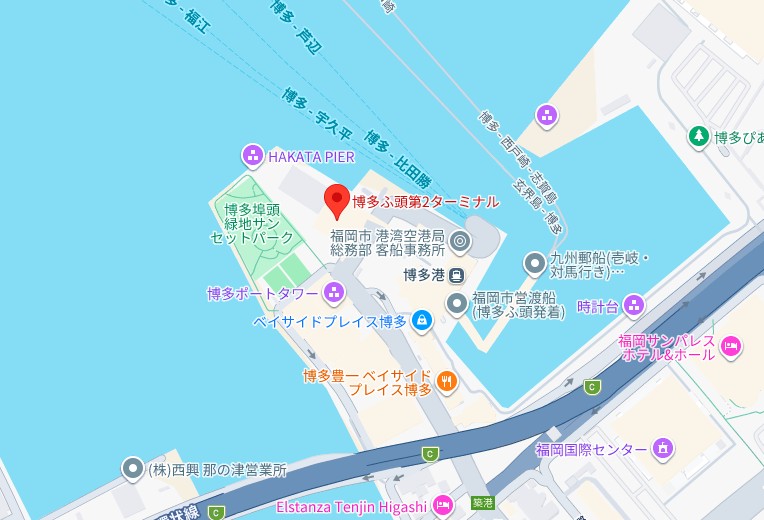
Task: Select the 時計台 attraction marker
Action: coord(633,305)
